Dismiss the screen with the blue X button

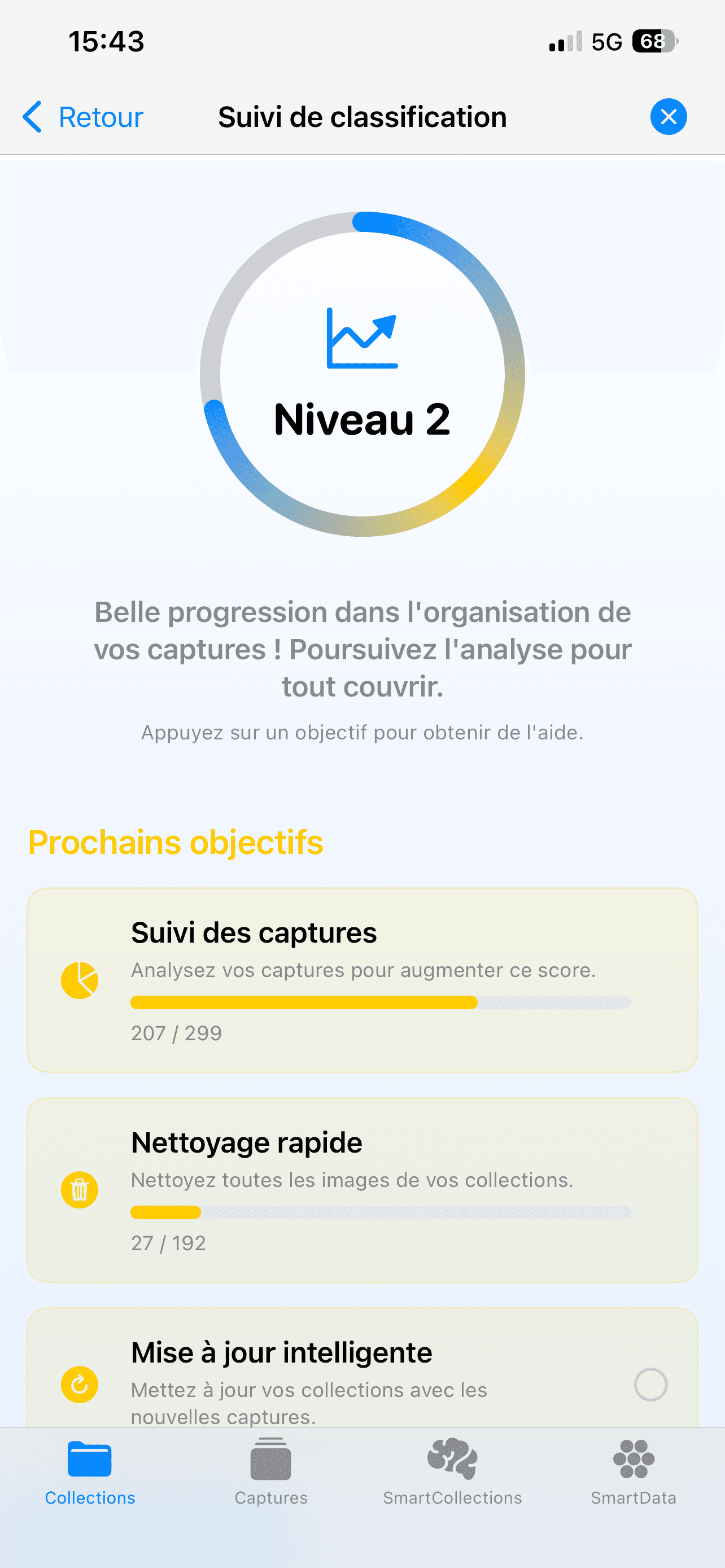click(668, 116)
